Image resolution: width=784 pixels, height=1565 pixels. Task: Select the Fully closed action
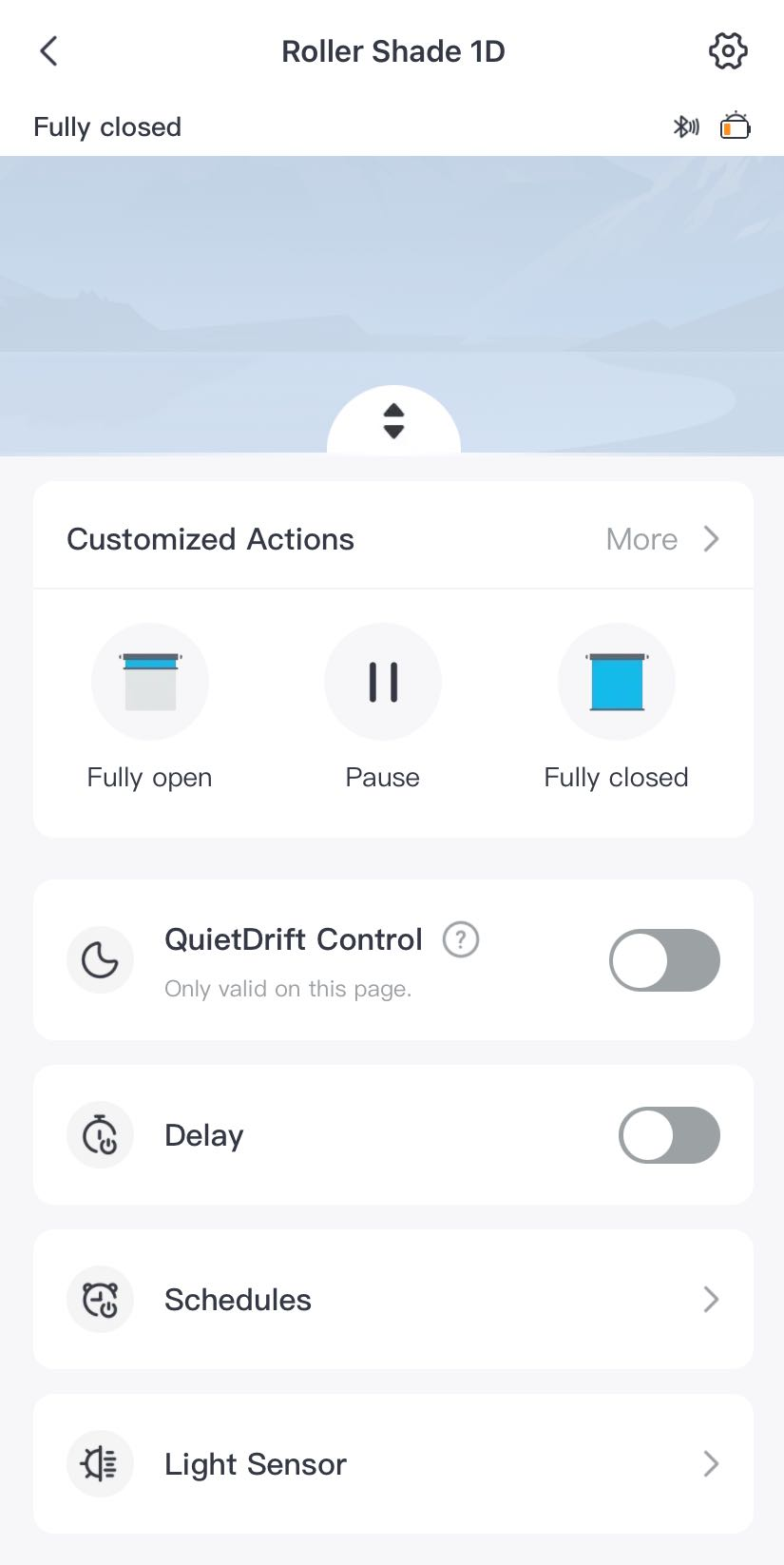617,683
